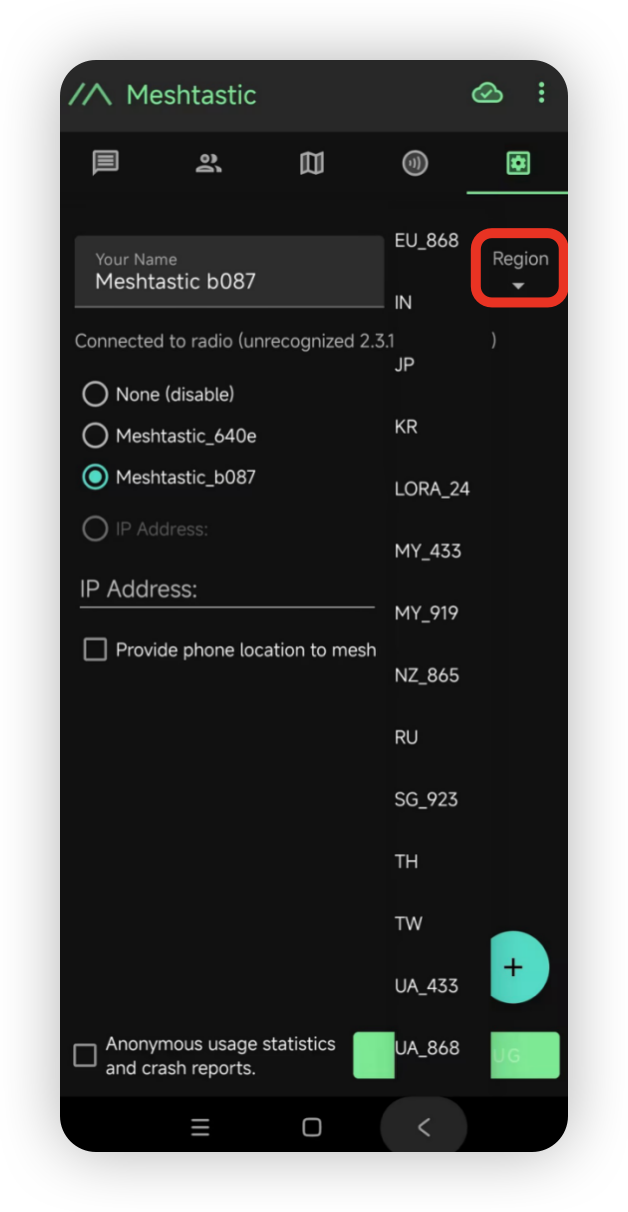The width and height of the screenshot is (628, 1212).
Task: Edit the Your Name field
Action: [229, 272]
